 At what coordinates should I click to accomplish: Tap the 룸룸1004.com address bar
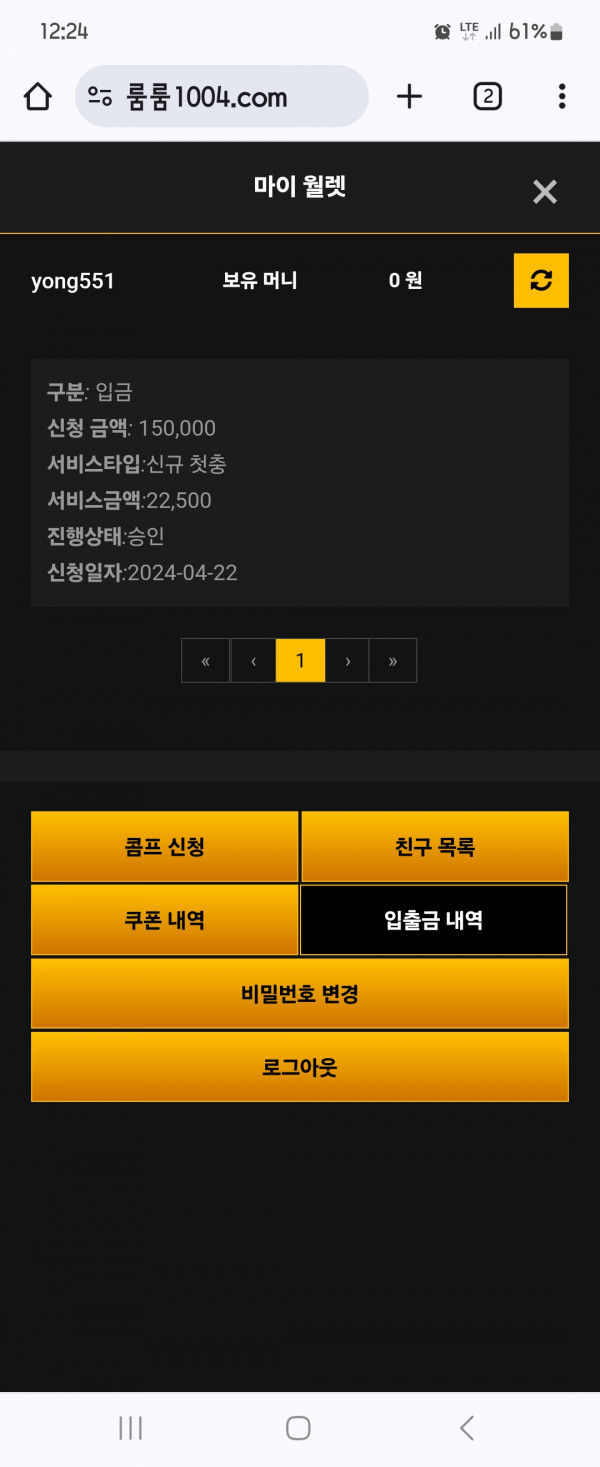coord(222,97)
